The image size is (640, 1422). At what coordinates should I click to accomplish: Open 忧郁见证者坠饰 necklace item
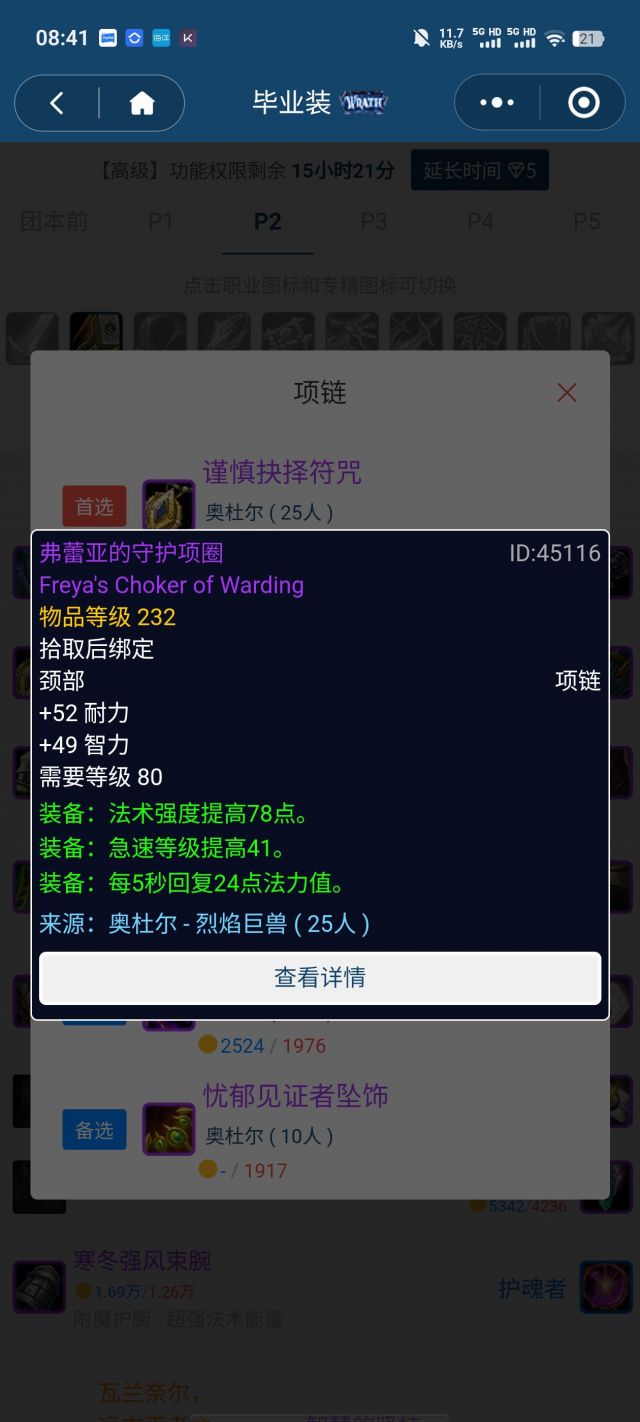pyautogui.click(x=295, y=1096)
